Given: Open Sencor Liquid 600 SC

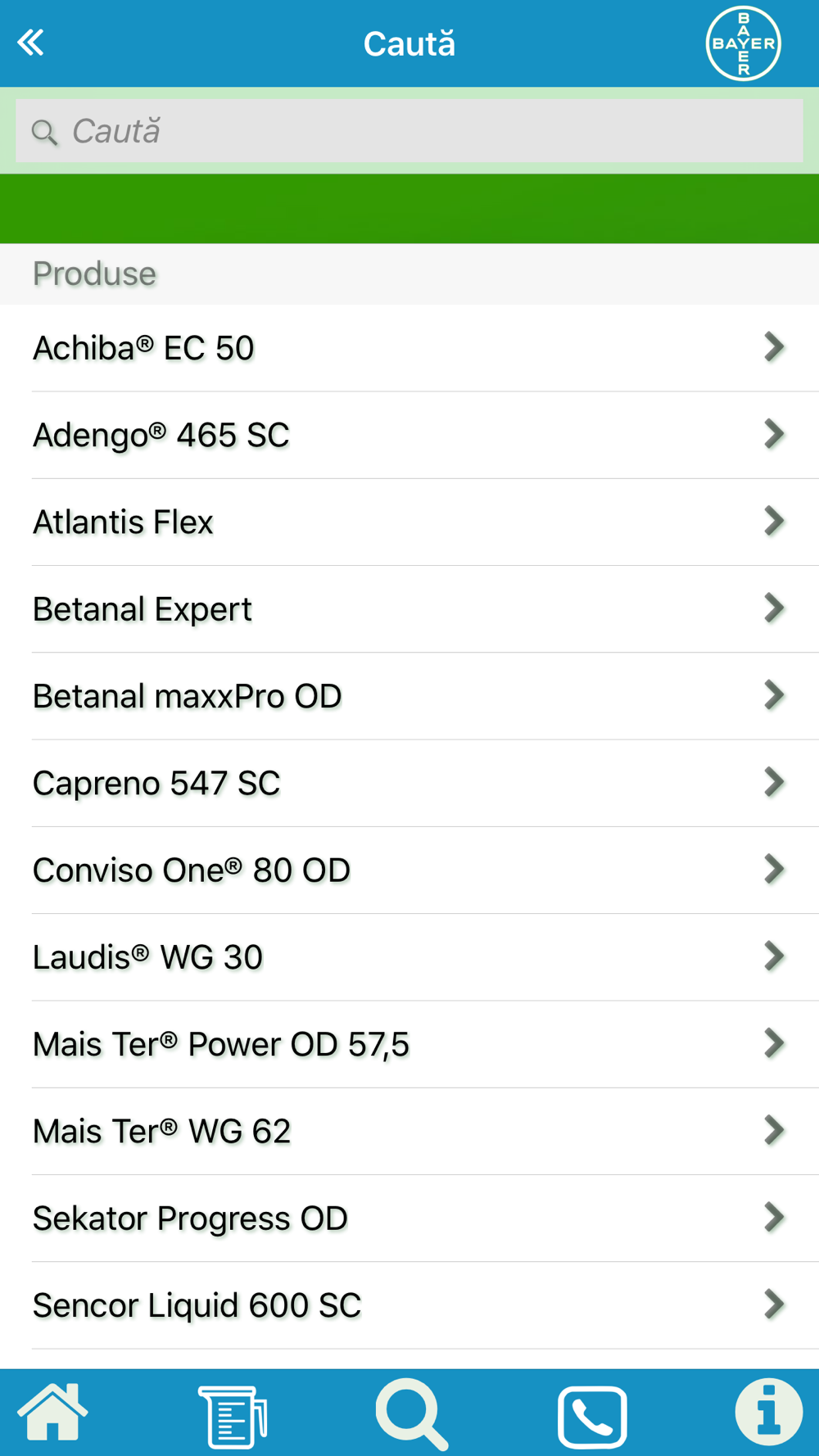Looking at the screenshot, I should pos(409,1305).
